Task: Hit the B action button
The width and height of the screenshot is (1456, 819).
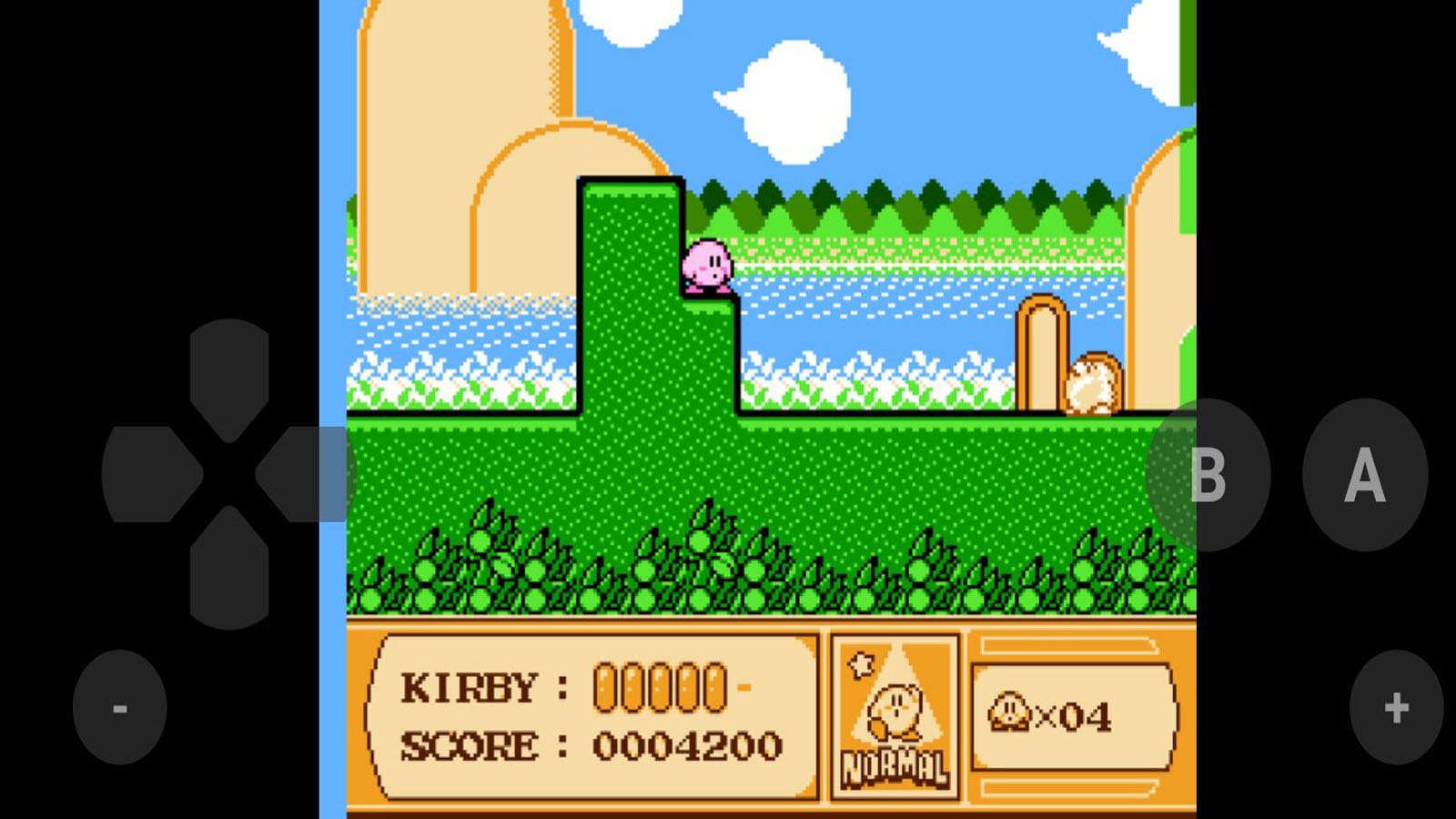Action: tap(1208, 474)
